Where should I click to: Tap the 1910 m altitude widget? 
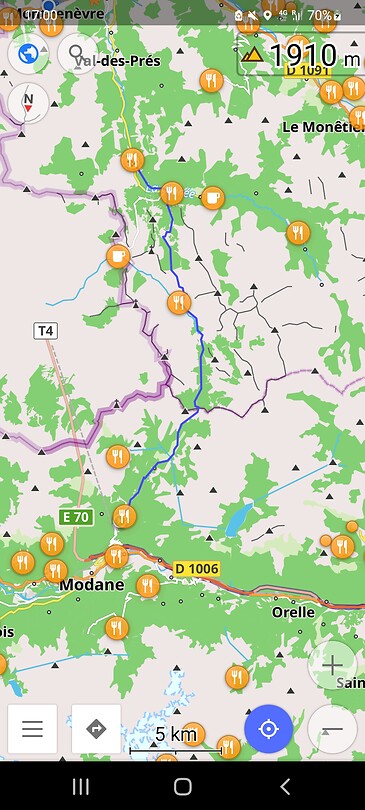300,54
